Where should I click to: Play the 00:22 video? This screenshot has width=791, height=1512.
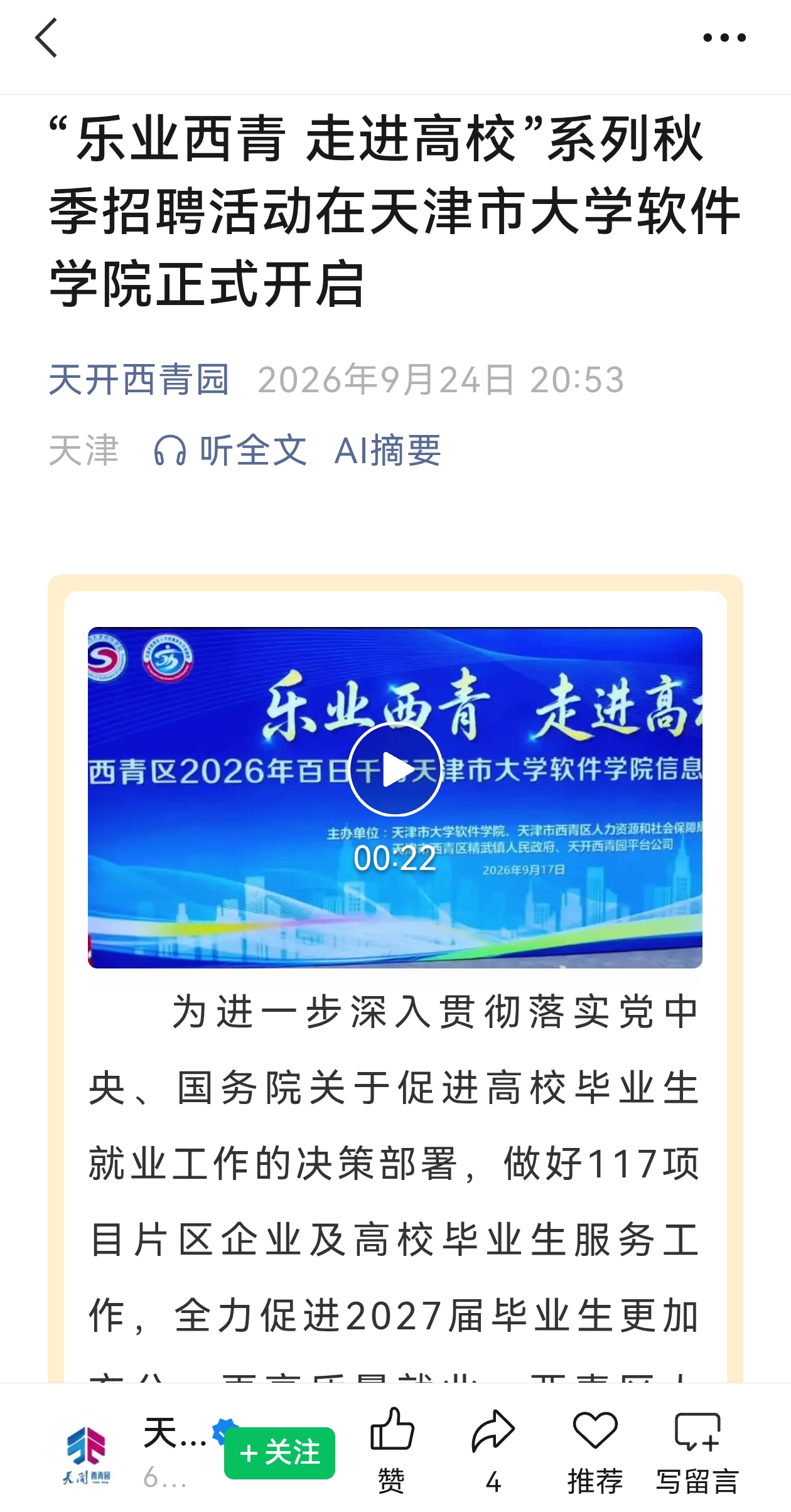click(395, 769)
